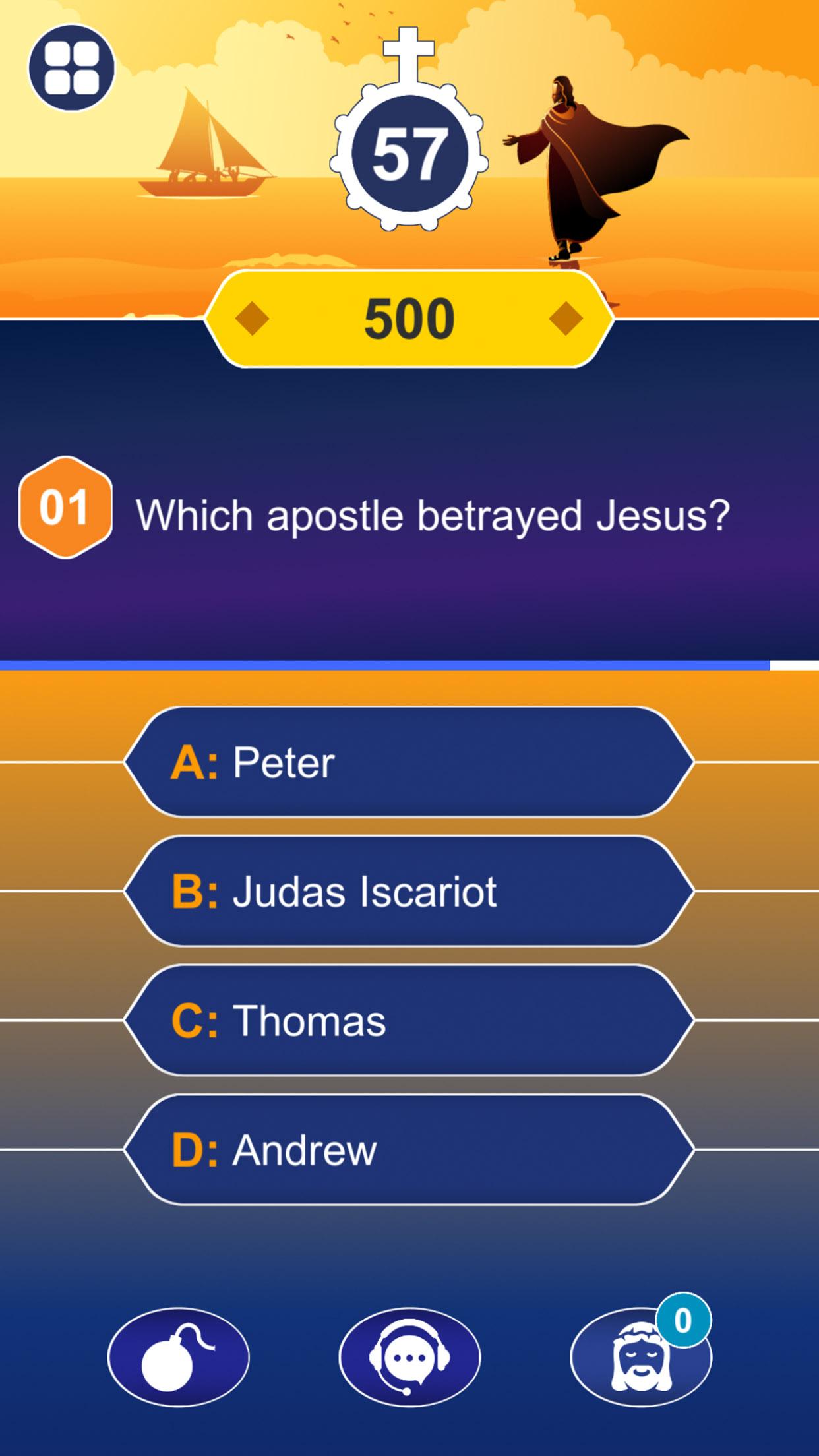Use the bomb lifeline
The width and height of the screenshot is (819, 1456).
click(x=179, y=1357)
